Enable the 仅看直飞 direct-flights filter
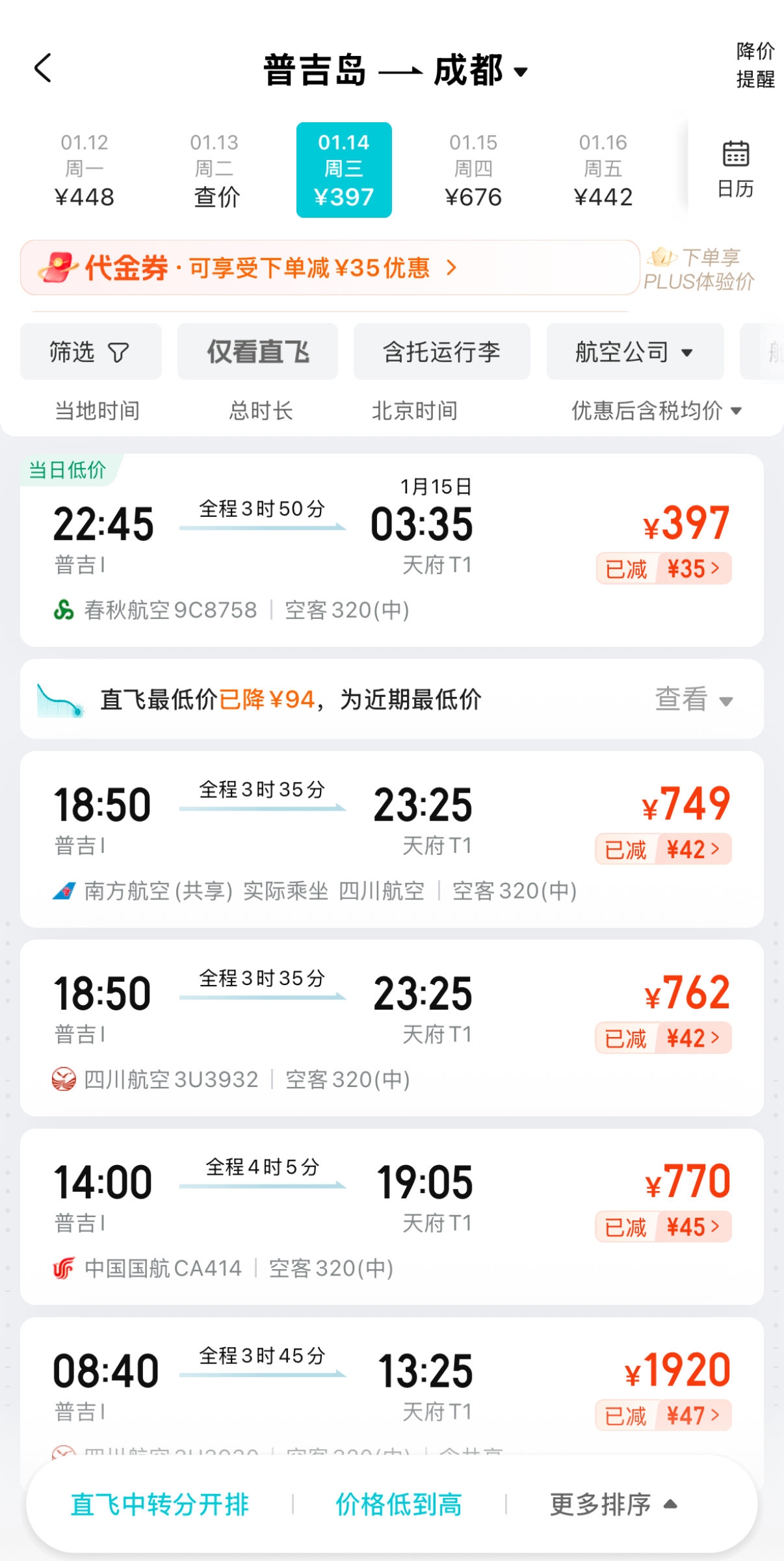Image resolution: width=784 pixels, height=1561 pixels. pos(257,352)
